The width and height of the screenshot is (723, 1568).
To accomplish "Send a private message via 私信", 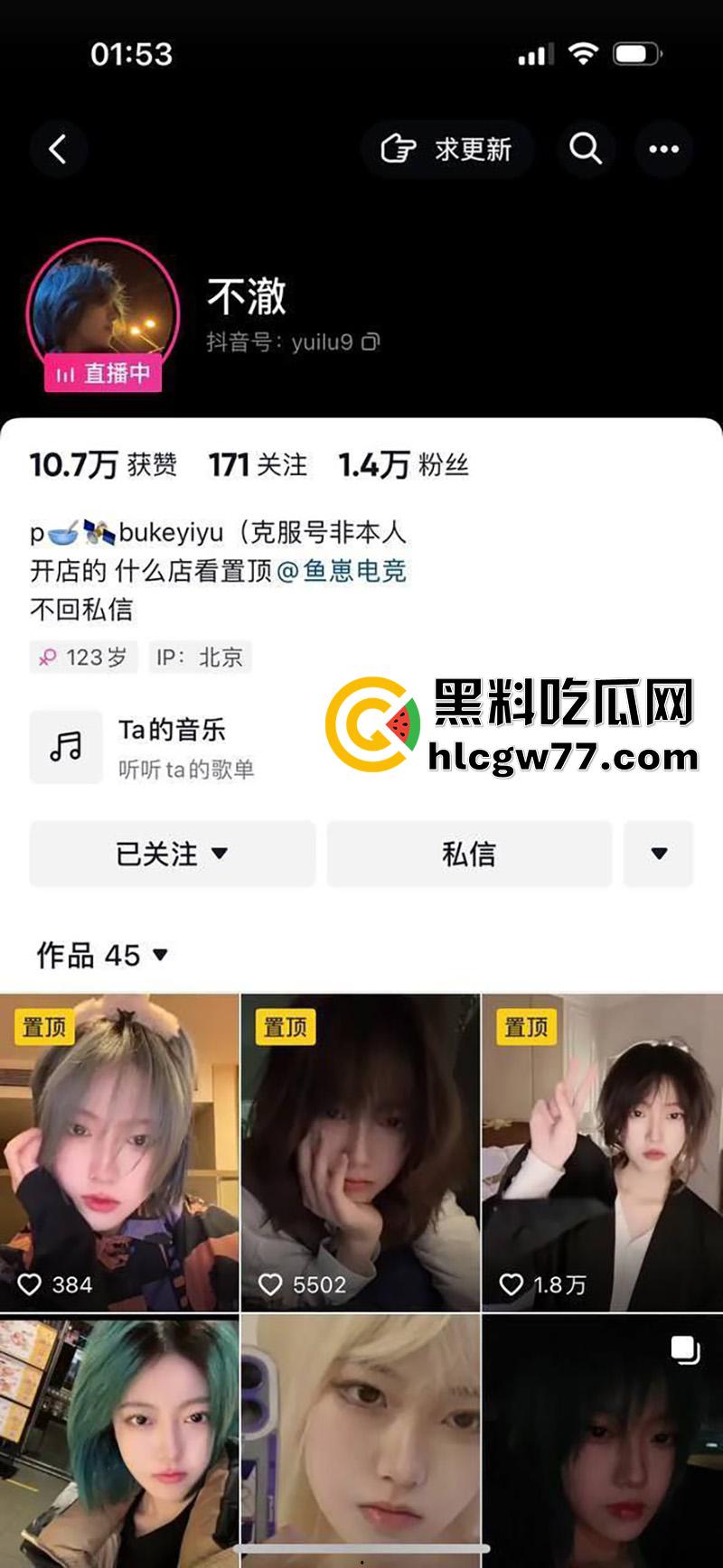I will point(469,854).
